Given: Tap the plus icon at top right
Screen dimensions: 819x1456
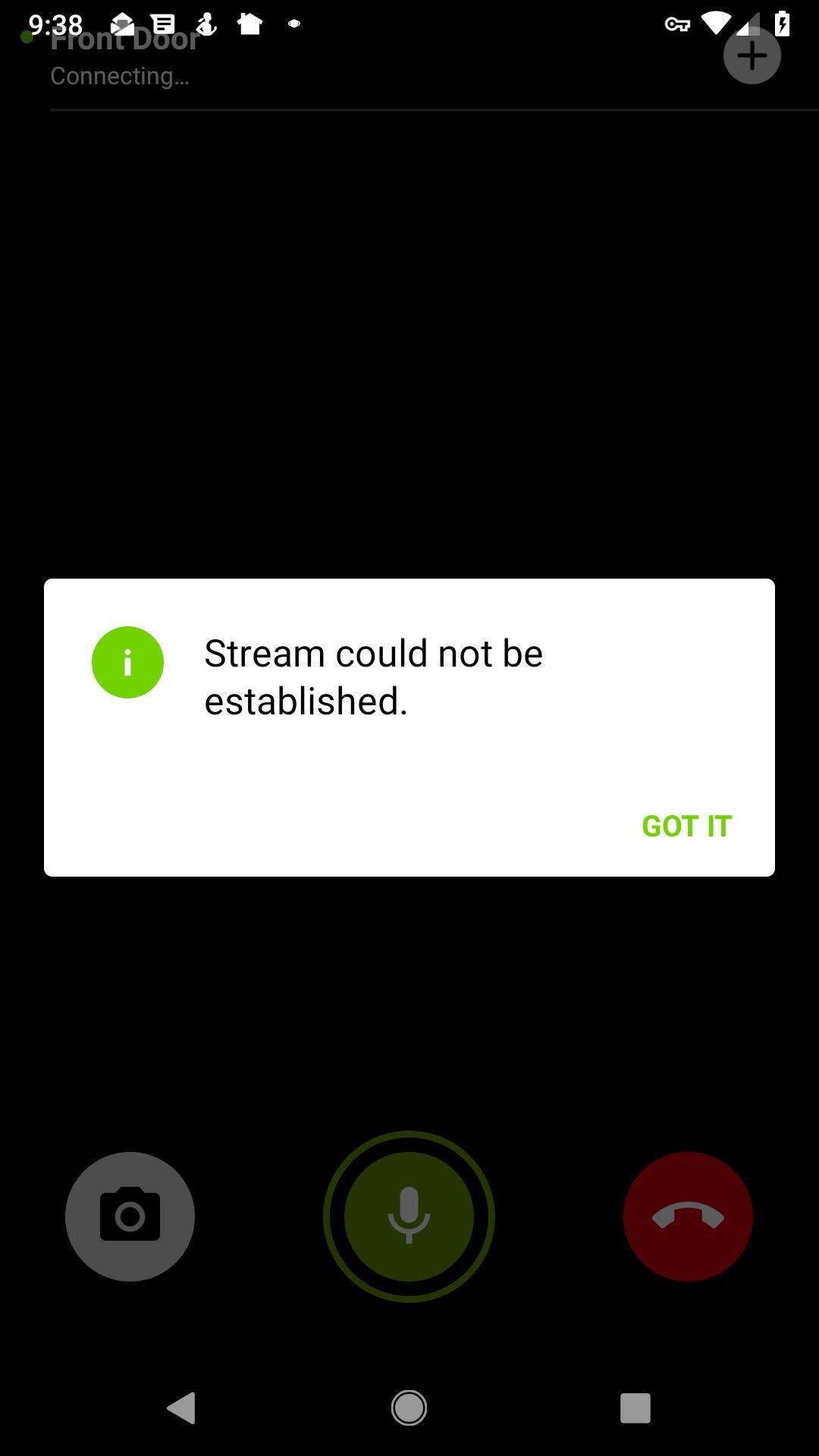Looking at the screenshot, I should 752,55.
